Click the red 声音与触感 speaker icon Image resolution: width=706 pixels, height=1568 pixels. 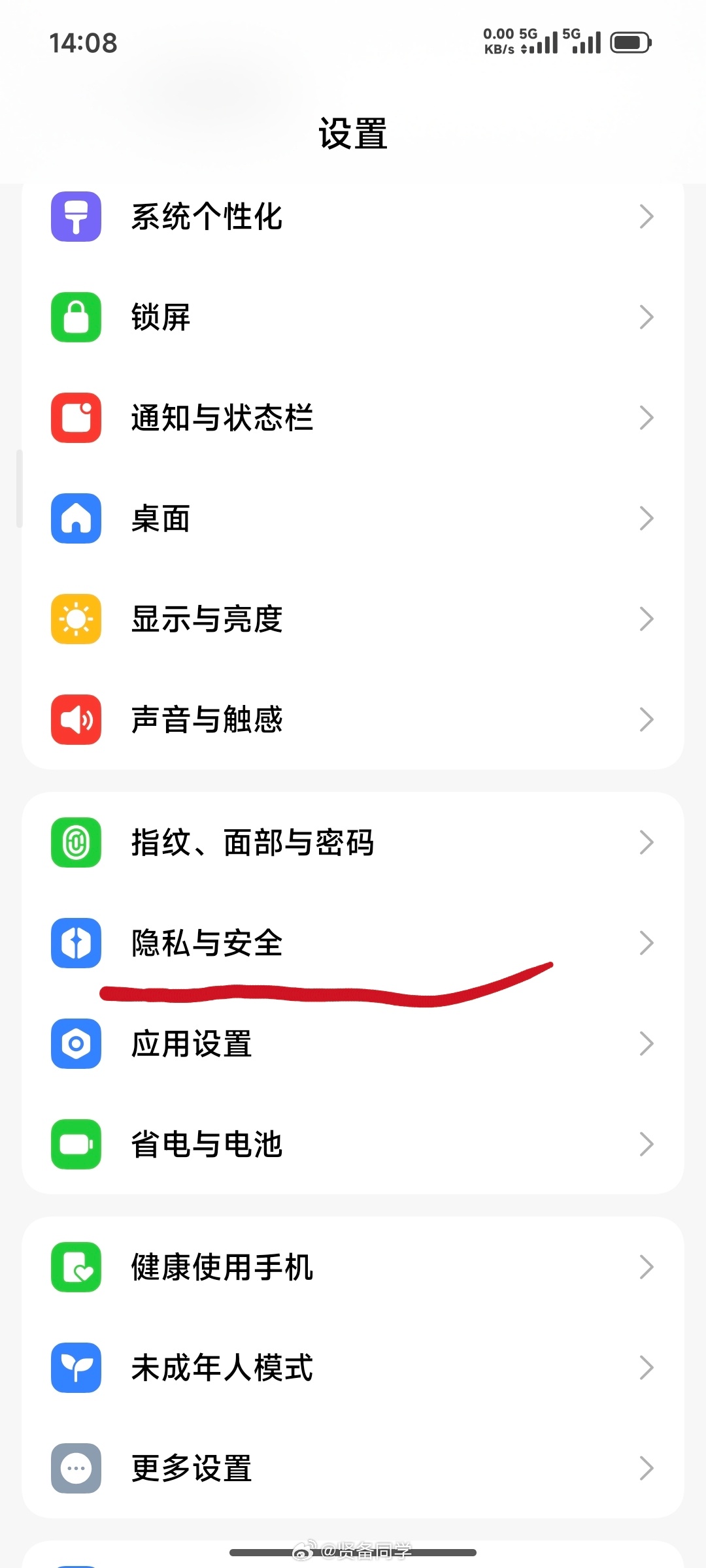tap(76, 719)
